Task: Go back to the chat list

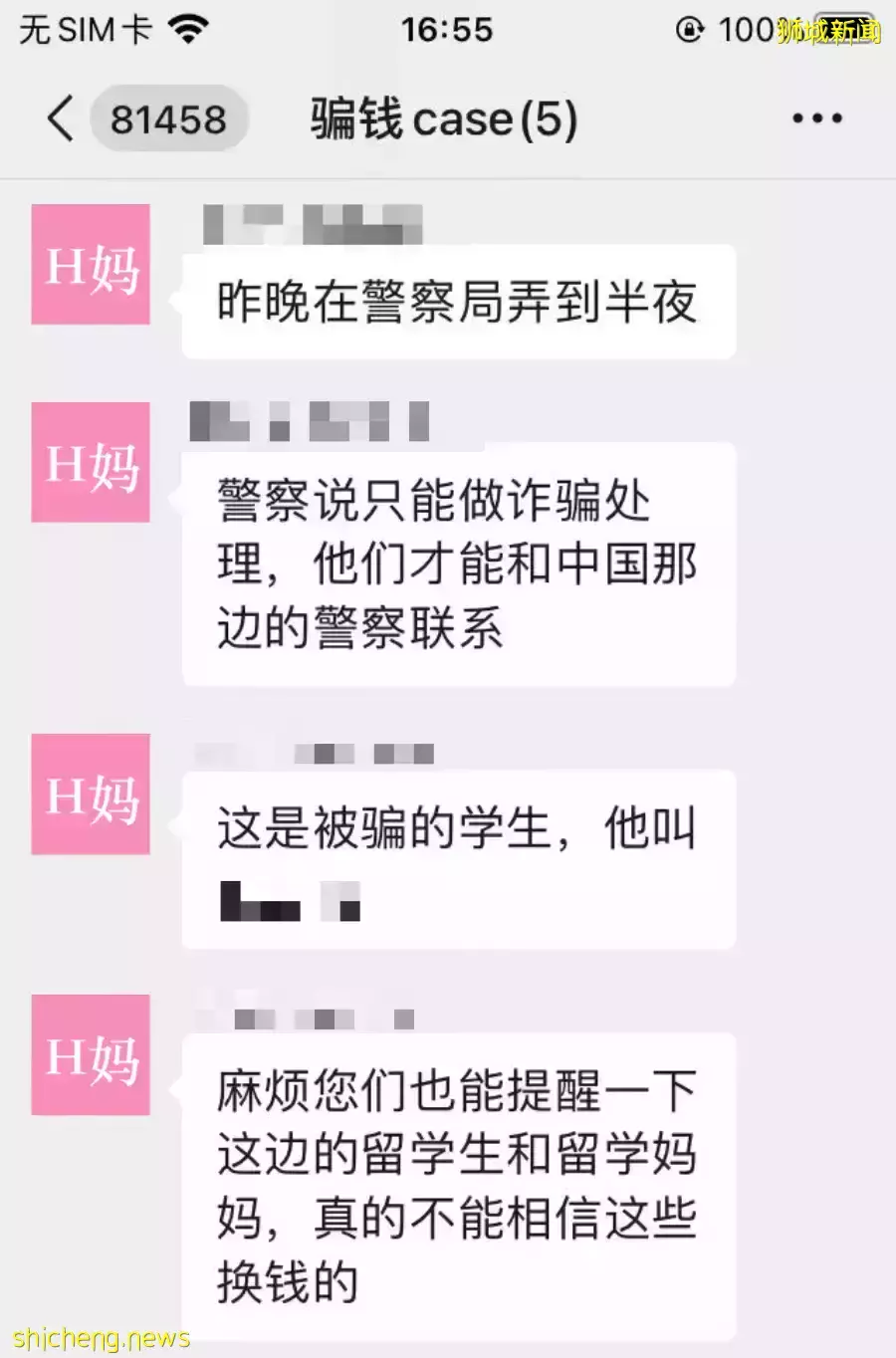Action: [x=62, y=118]
